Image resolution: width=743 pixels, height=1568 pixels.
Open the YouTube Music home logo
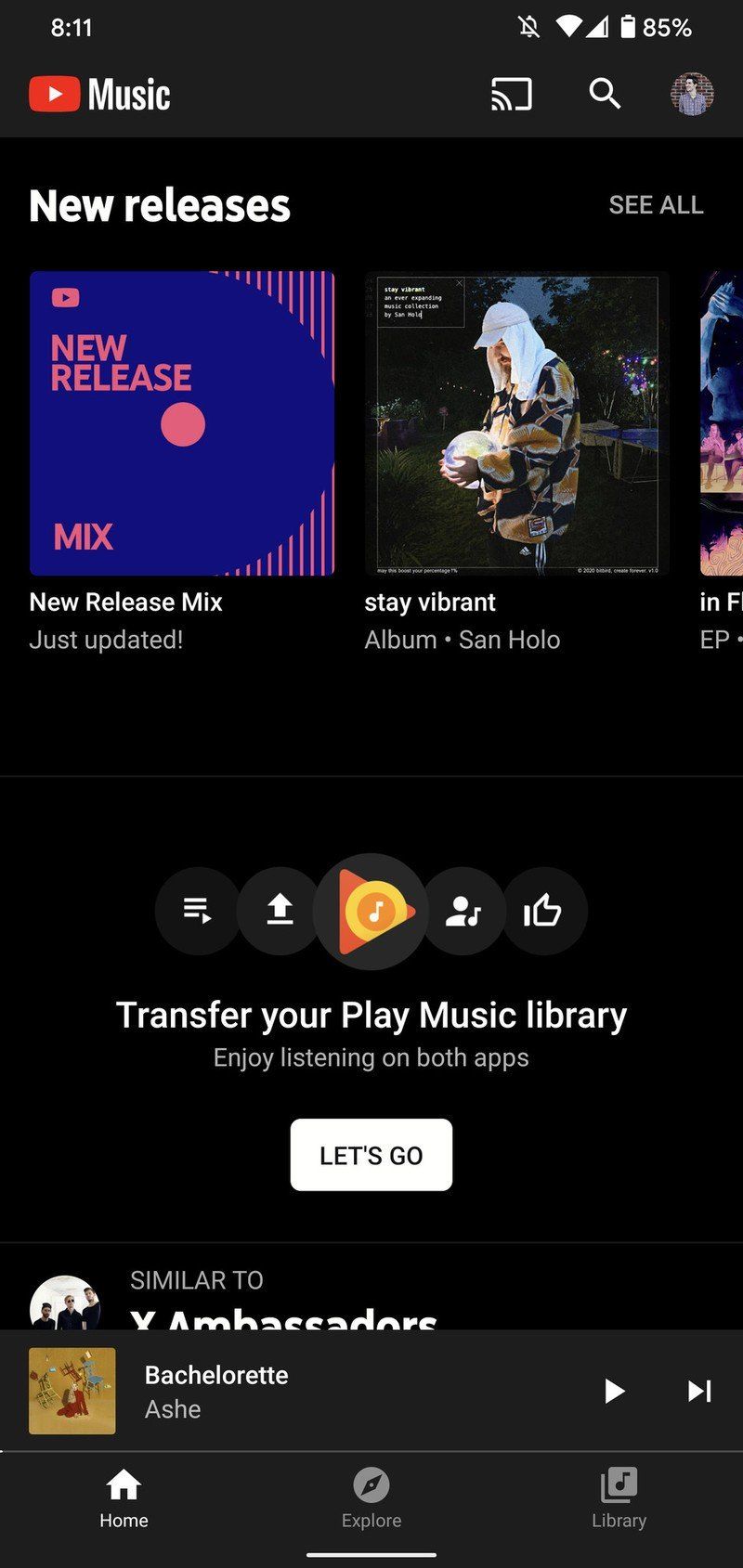click(x=98, y=94)
